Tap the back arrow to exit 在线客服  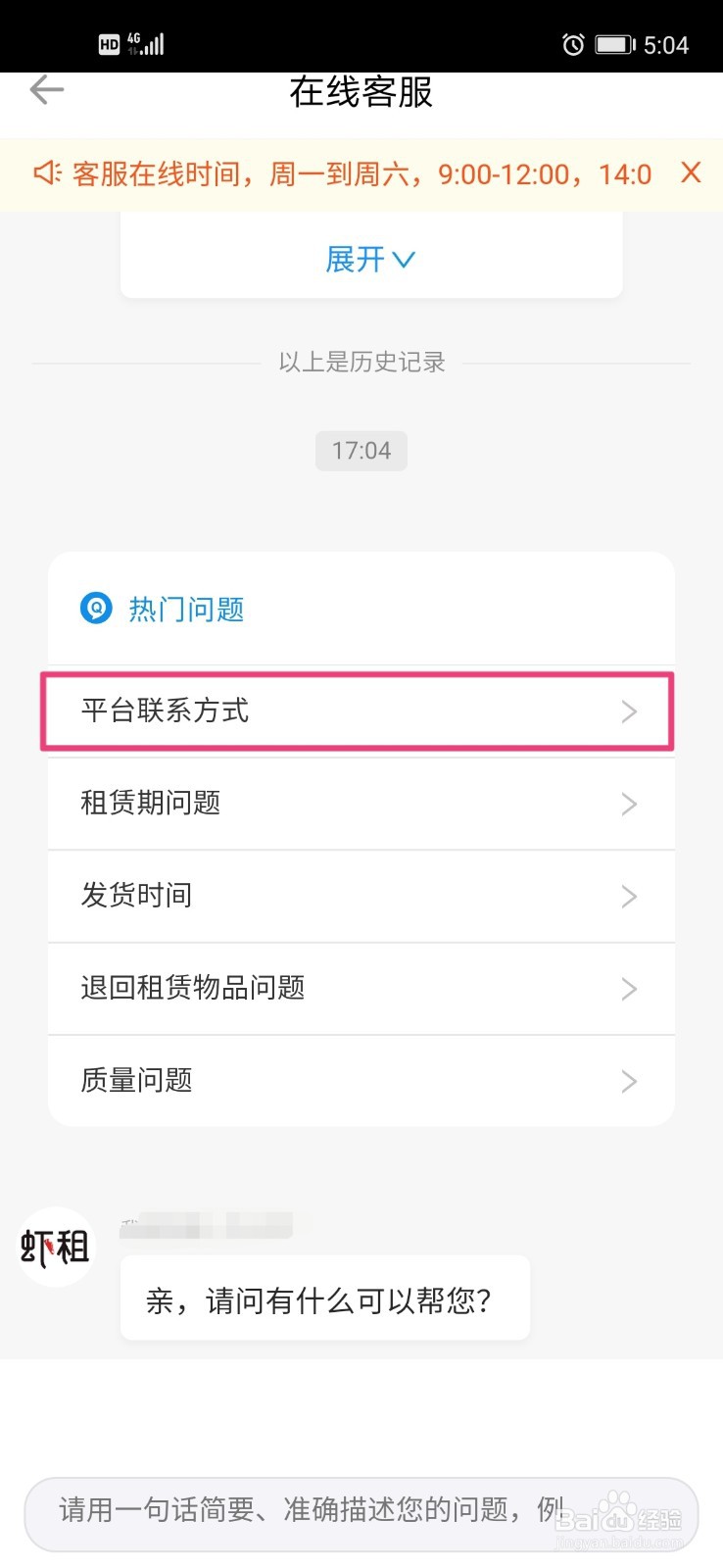coord(46,89)
